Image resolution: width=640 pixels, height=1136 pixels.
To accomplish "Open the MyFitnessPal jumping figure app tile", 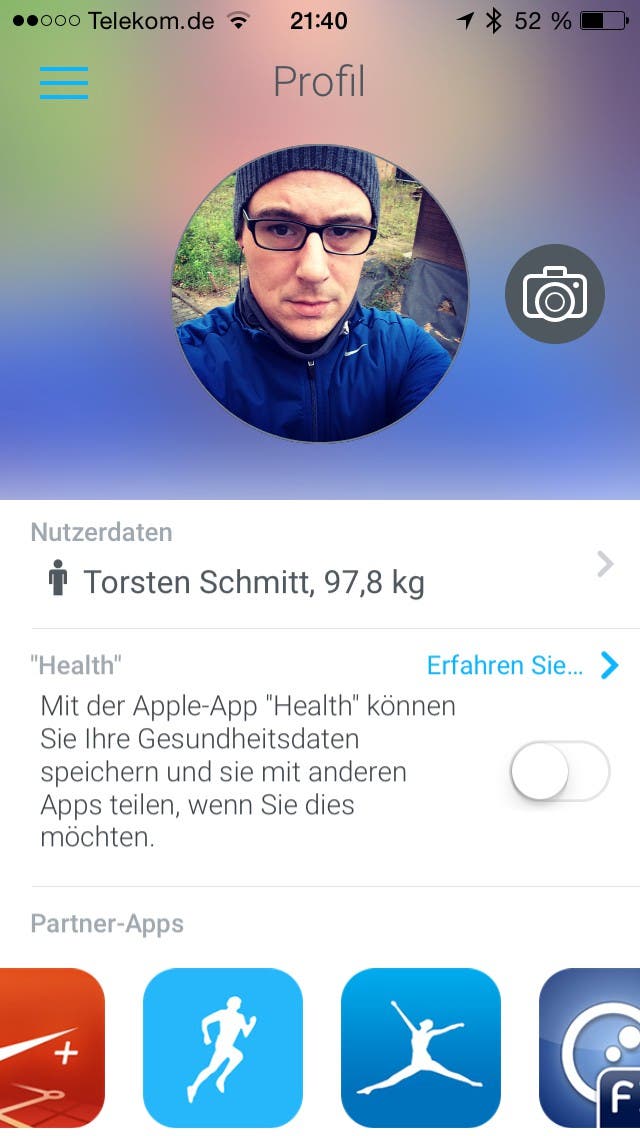I will pyautogui.click(x=420, y=1046).
